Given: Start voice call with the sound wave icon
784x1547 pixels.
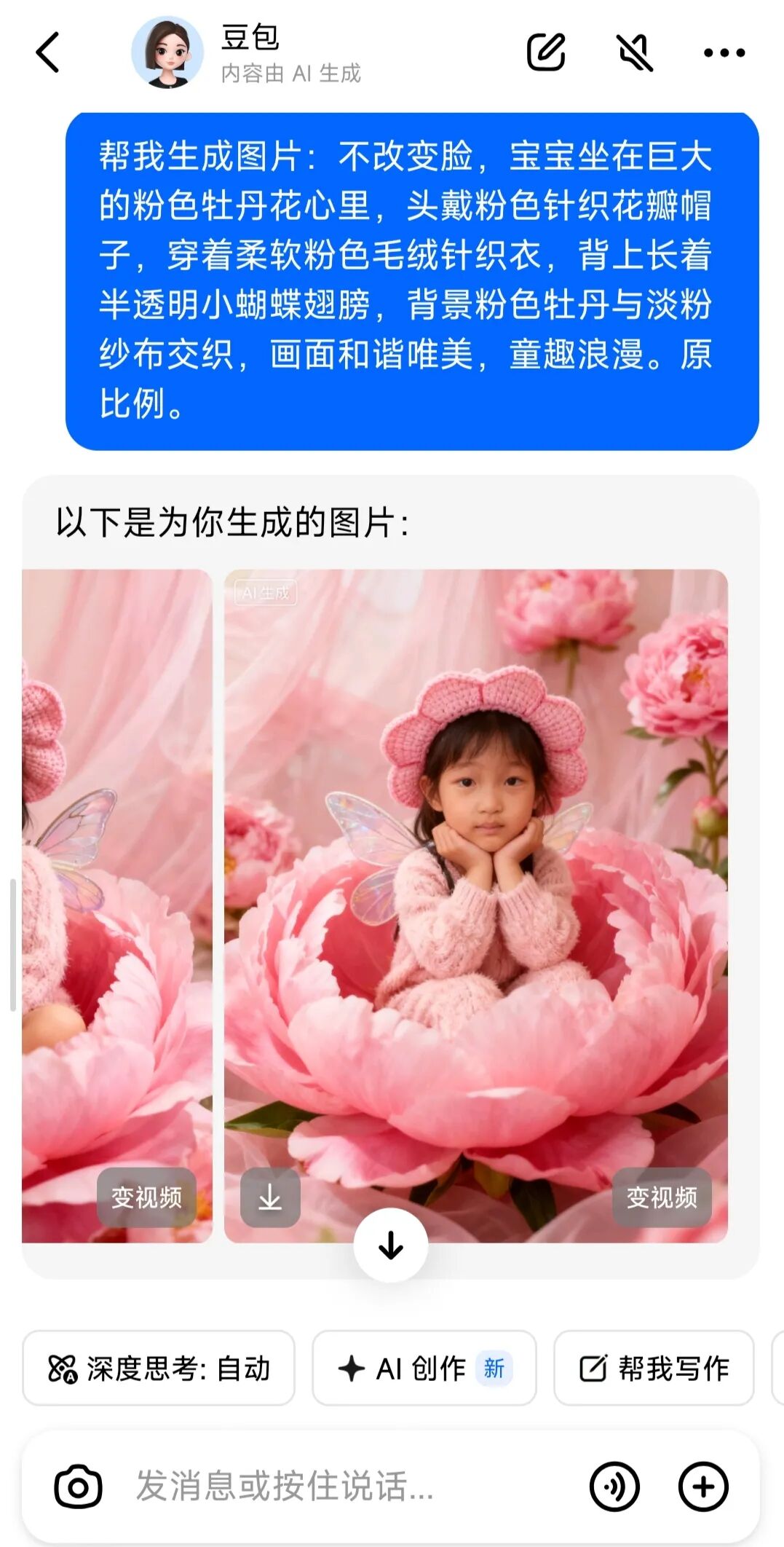Looking at the screenshot, I should coord(614,1487).
